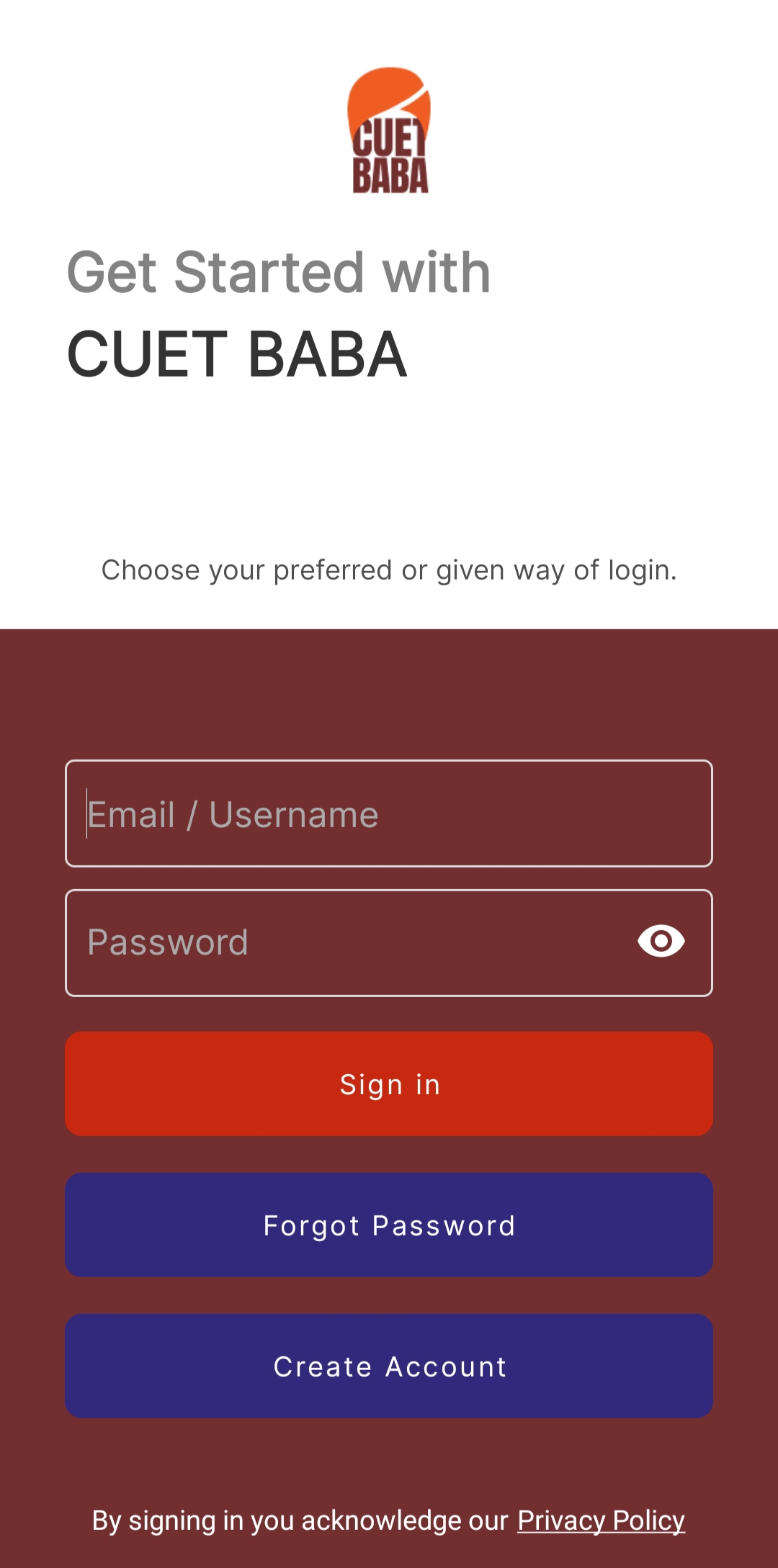Focus the Email / Username field
Screen dimensions: 778x1568
click(389, 814)
